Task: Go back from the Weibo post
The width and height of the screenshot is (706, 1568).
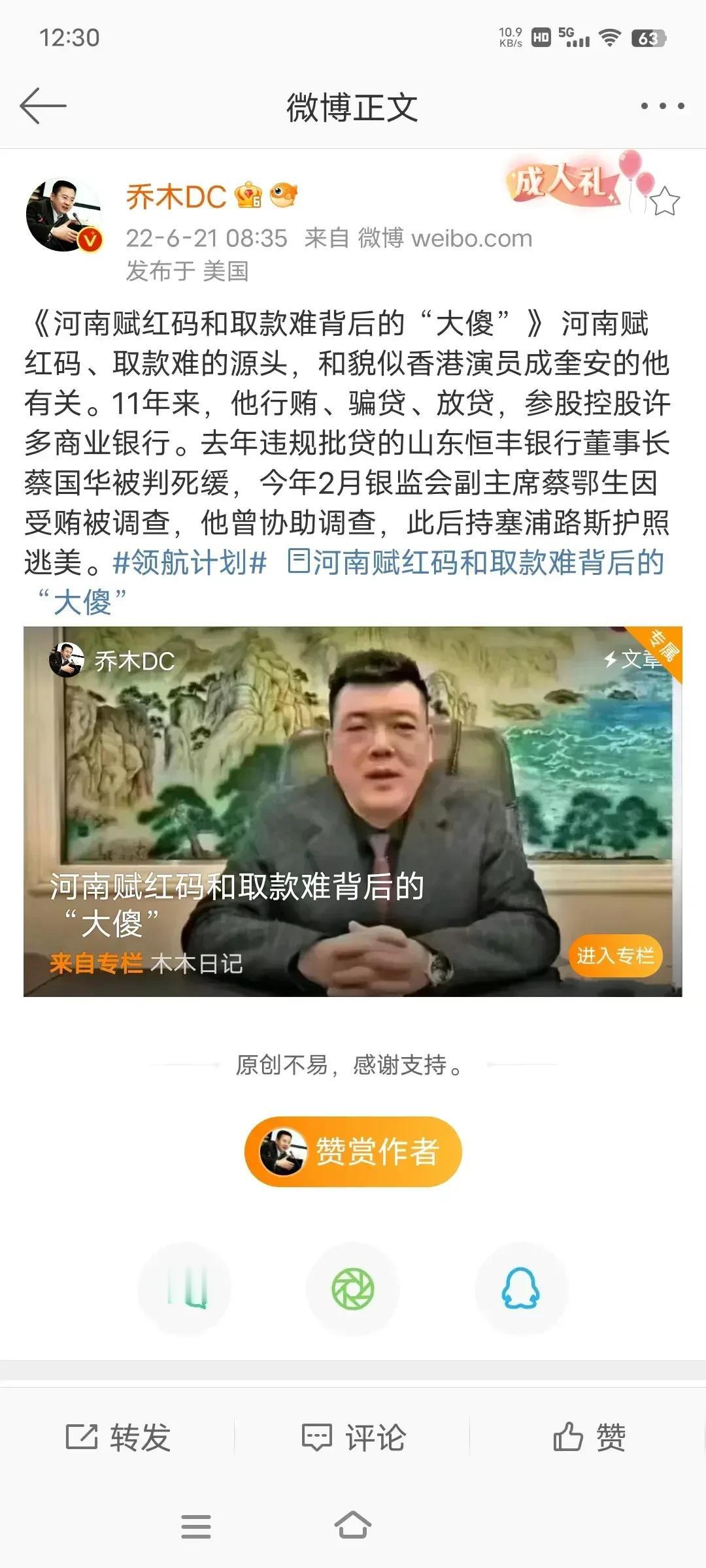Action: [43, 106]
